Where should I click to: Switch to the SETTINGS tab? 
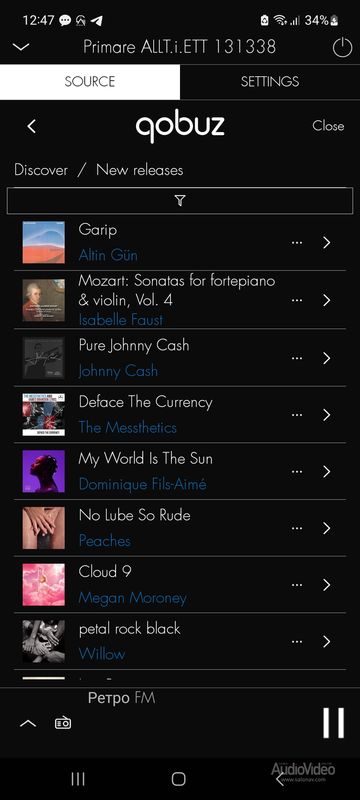(270, 82)
